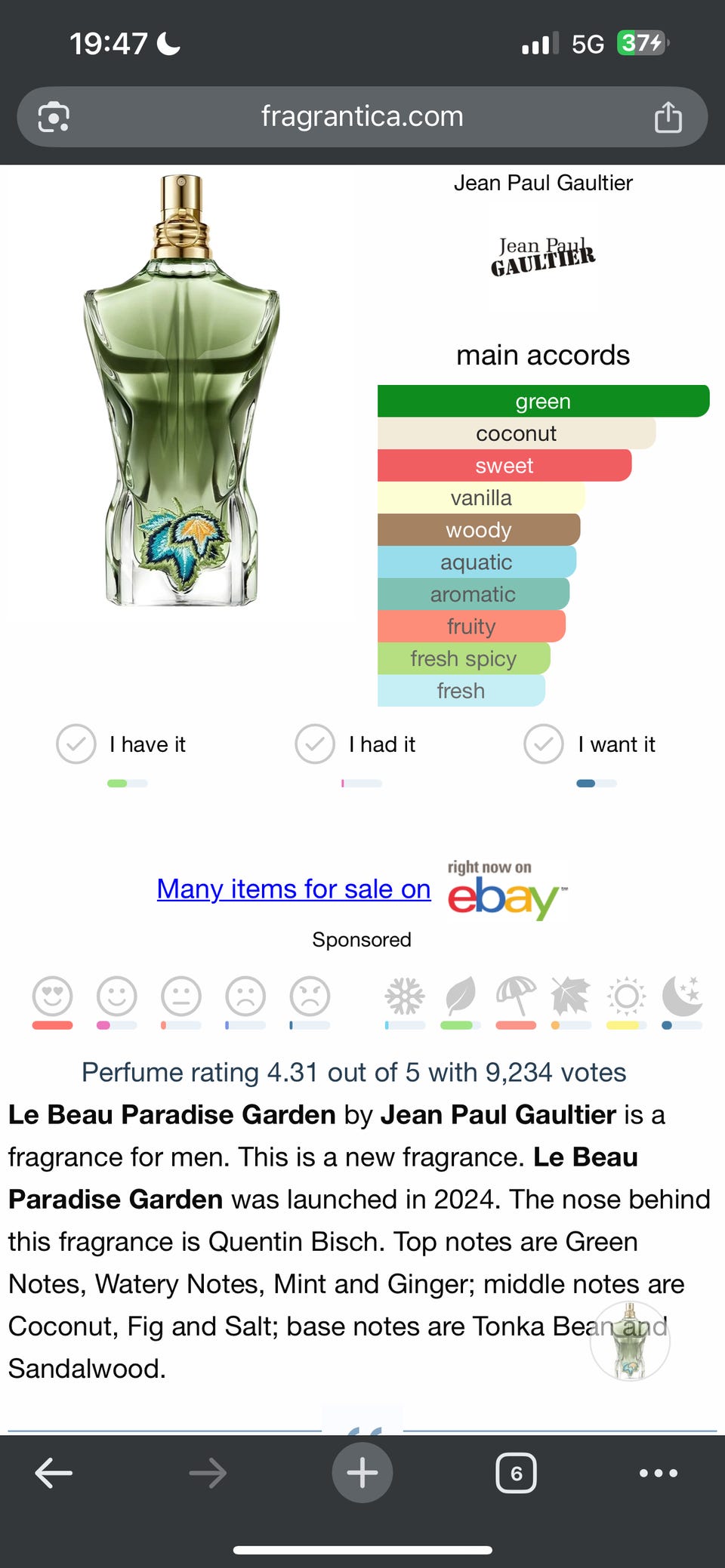Click the green main accord bar

543,401
